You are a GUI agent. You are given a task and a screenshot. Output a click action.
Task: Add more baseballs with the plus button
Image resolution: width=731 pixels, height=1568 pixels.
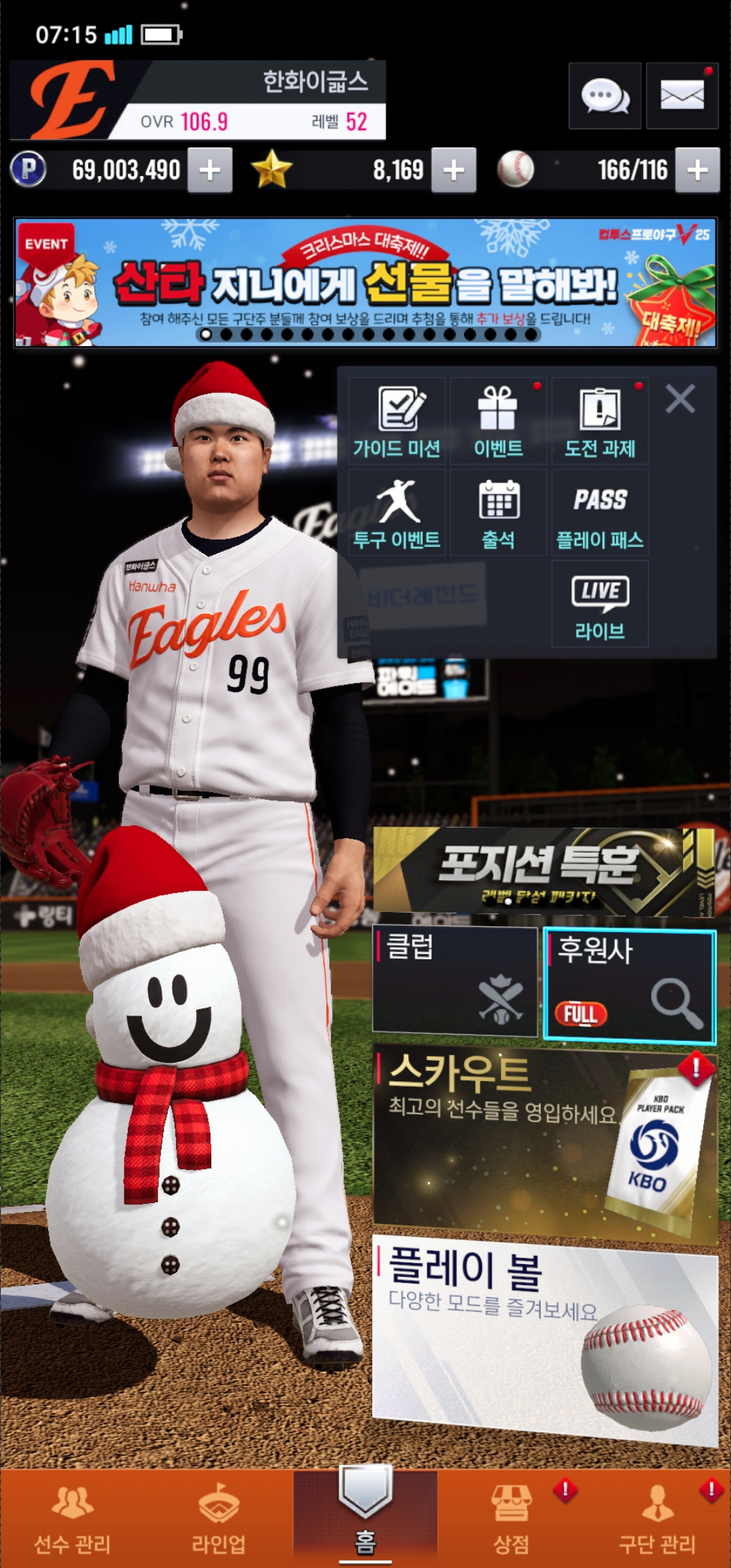click(x=697, y=170)
